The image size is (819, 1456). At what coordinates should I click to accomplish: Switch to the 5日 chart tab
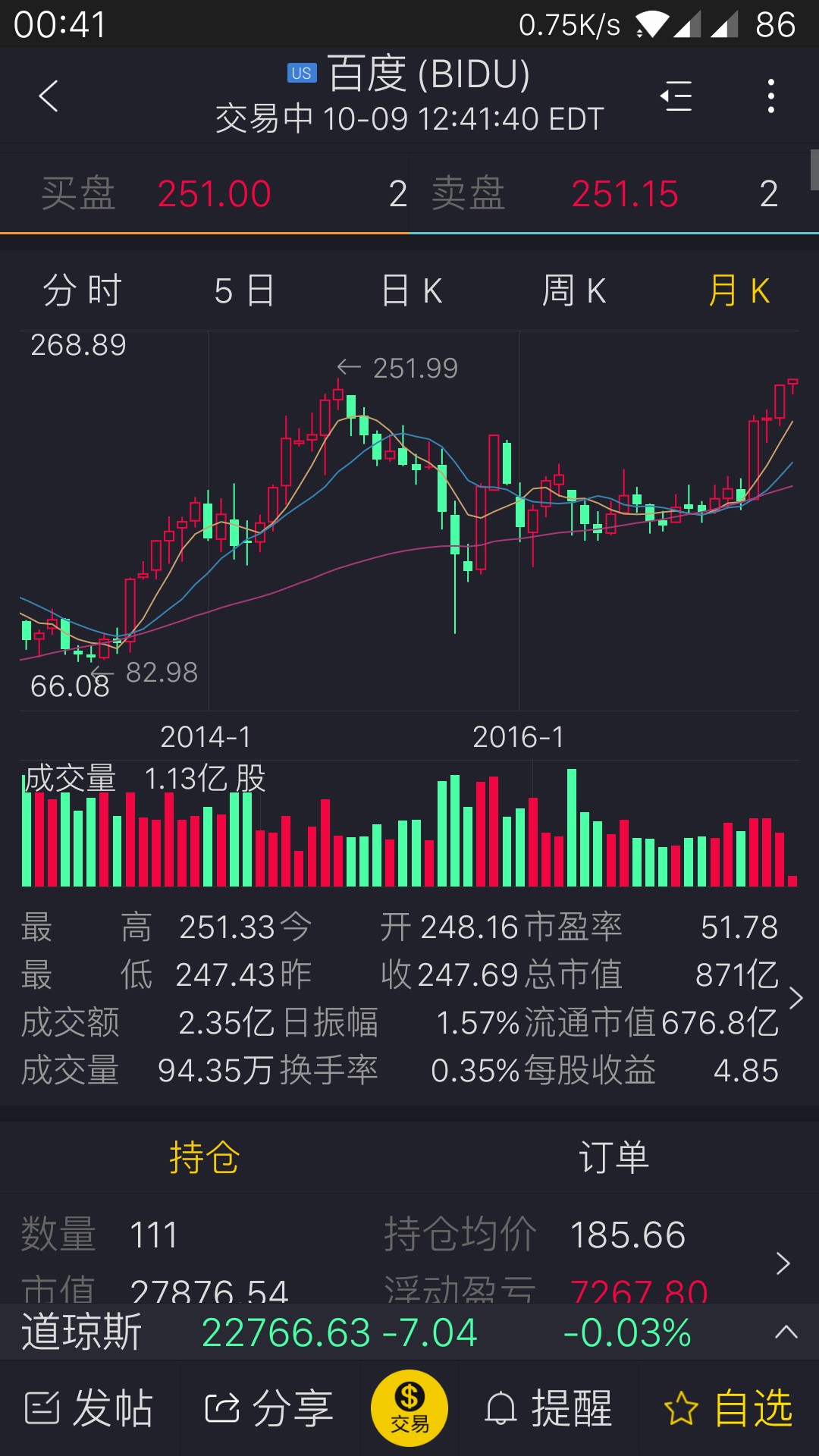[244, 291]
